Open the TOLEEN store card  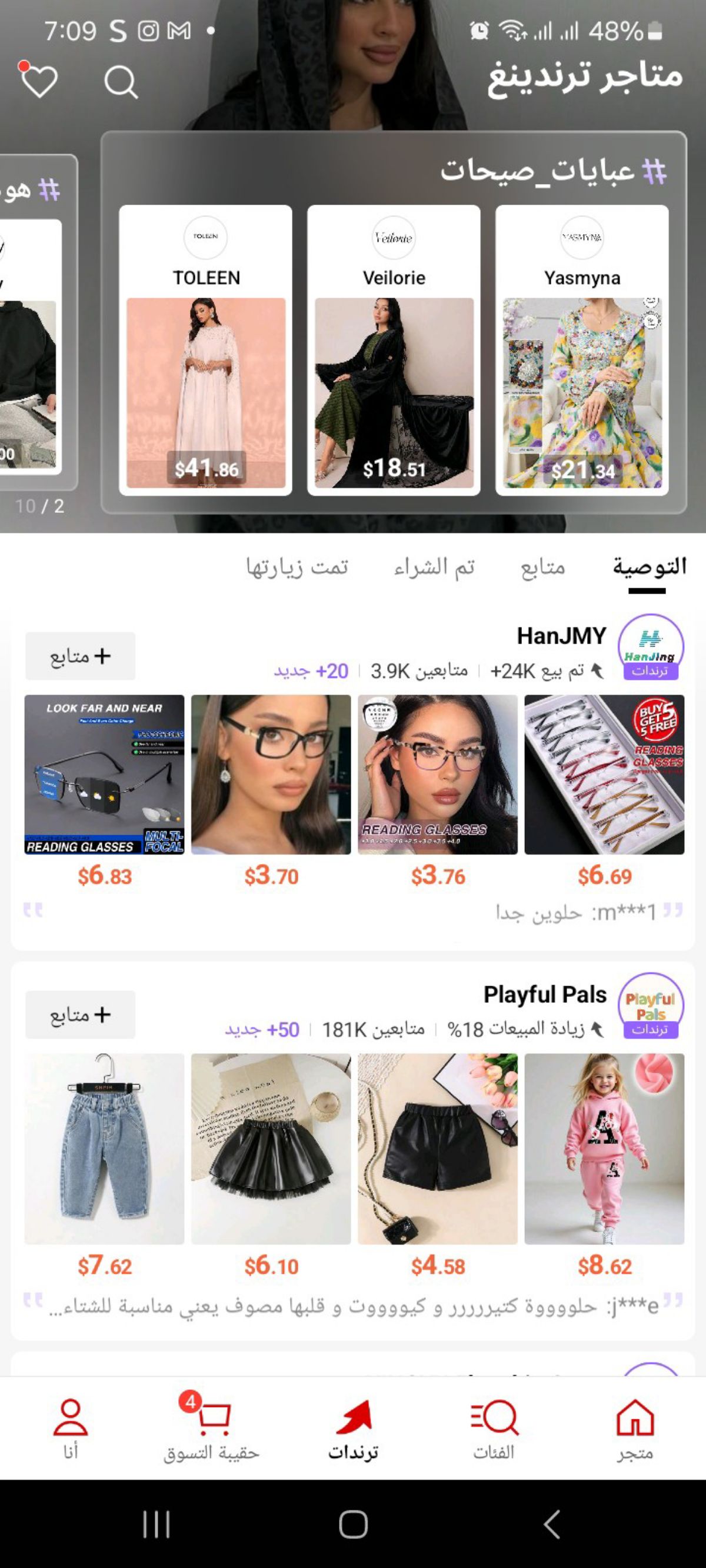pyautogui.click(x=205, y=350)
